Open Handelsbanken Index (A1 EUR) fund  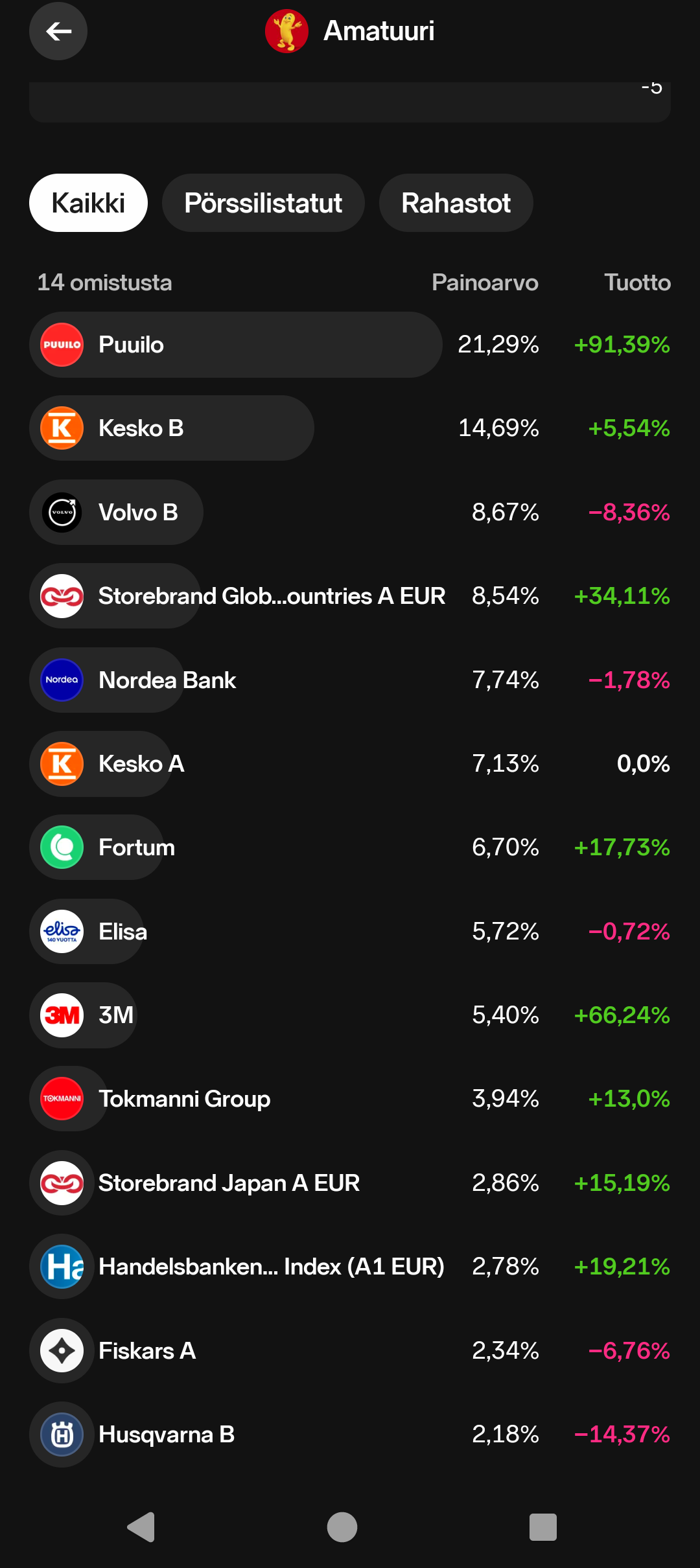pyautogui.click(x=350, y=1267)
